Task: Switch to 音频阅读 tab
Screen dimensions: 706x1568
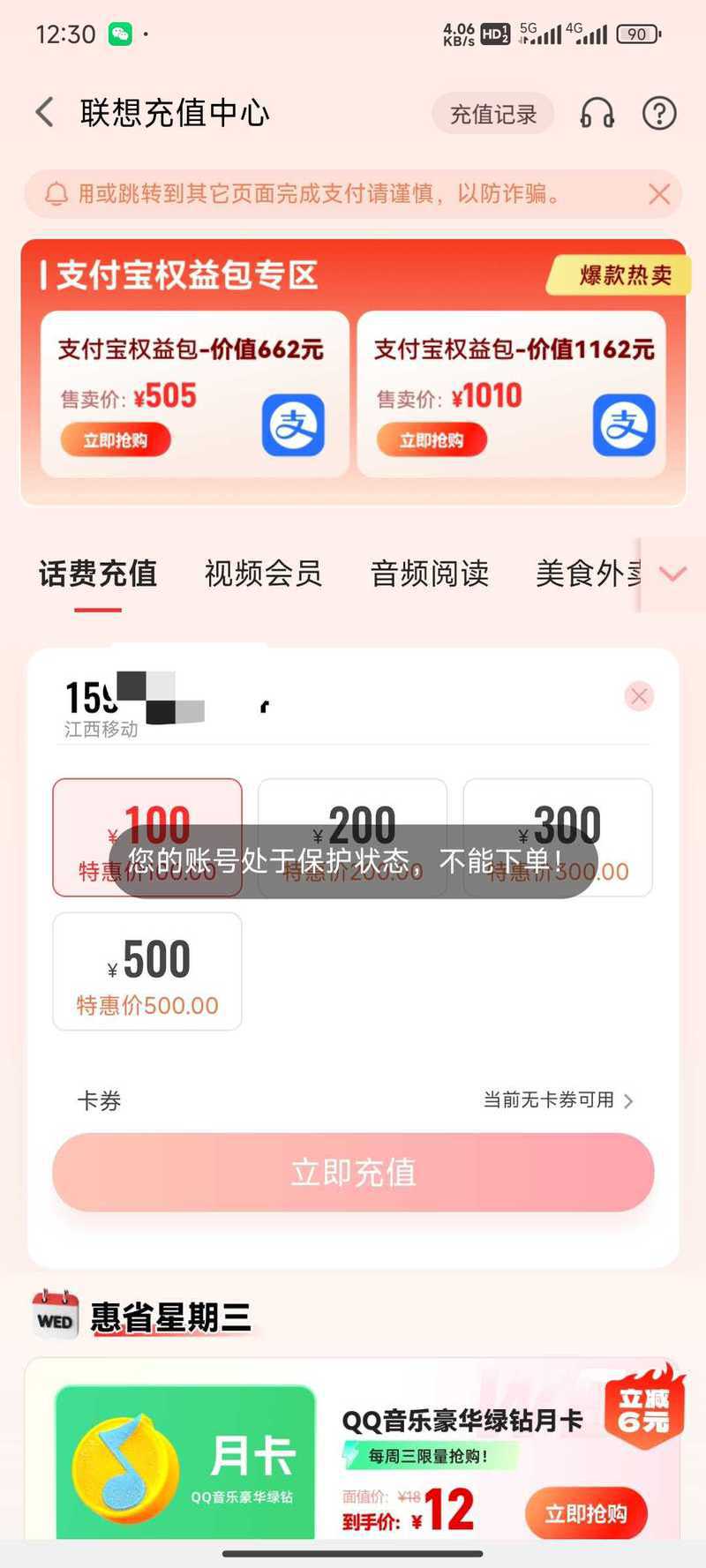Action: [430, 574]
